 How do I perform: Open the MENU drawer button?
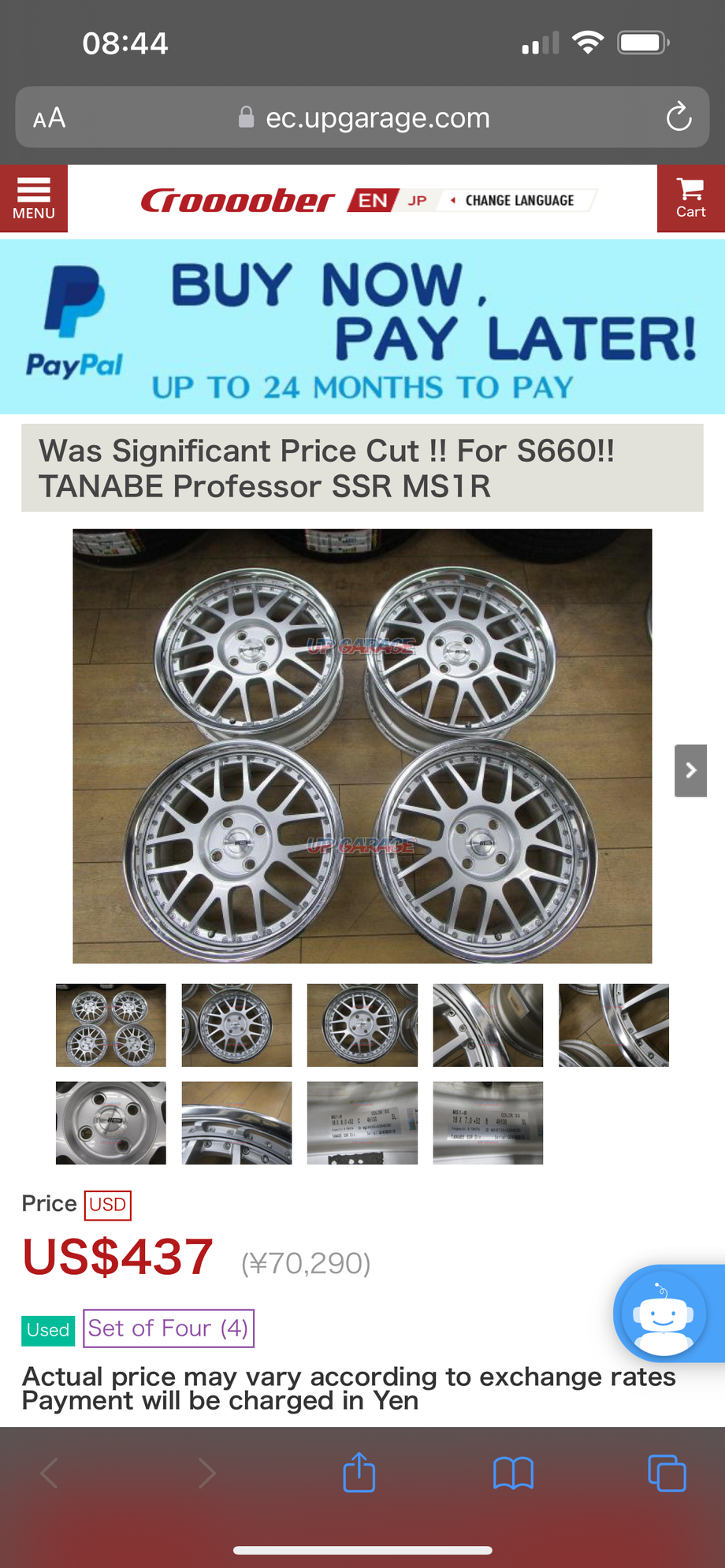pos(34,199)
